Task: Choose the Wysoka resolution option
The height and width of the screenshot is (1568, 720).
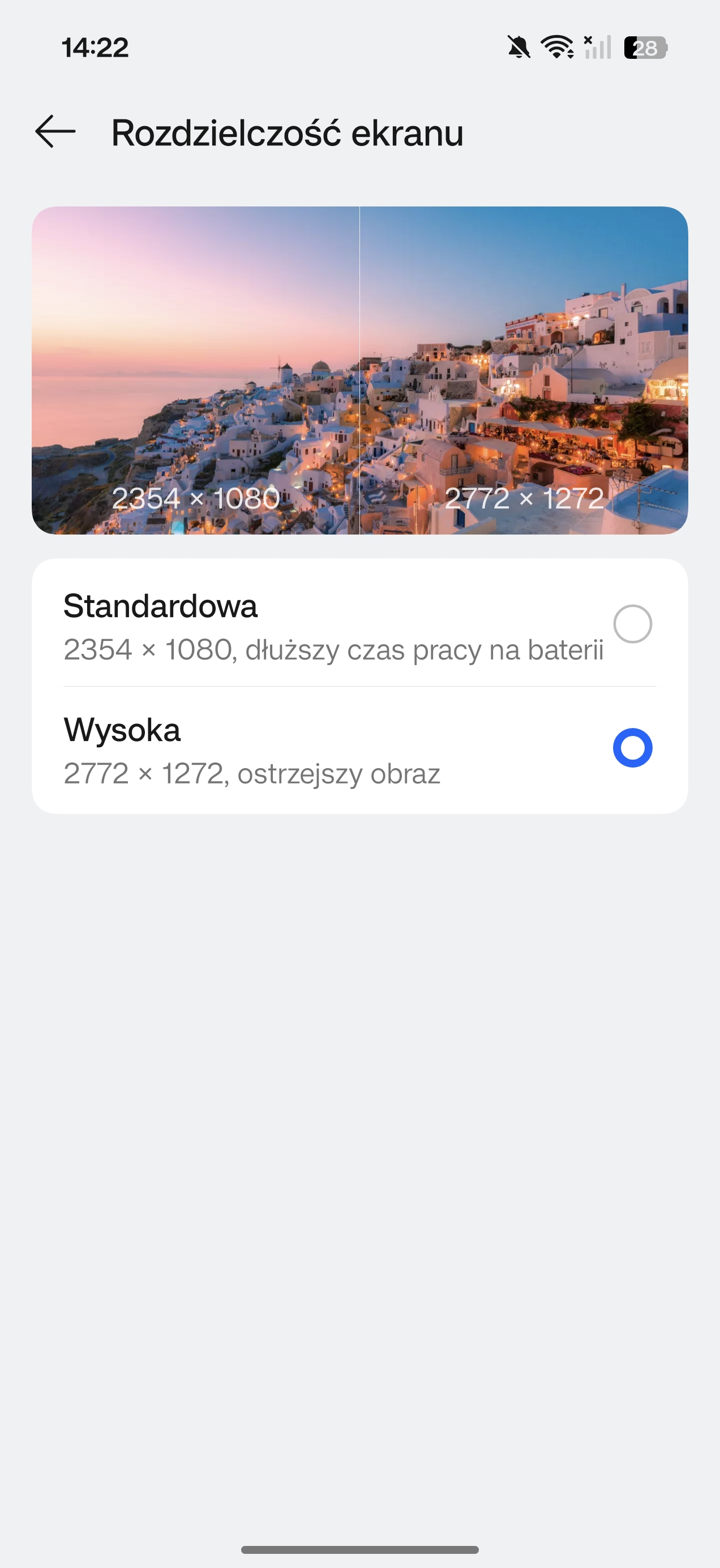Action: click(632, 748)
